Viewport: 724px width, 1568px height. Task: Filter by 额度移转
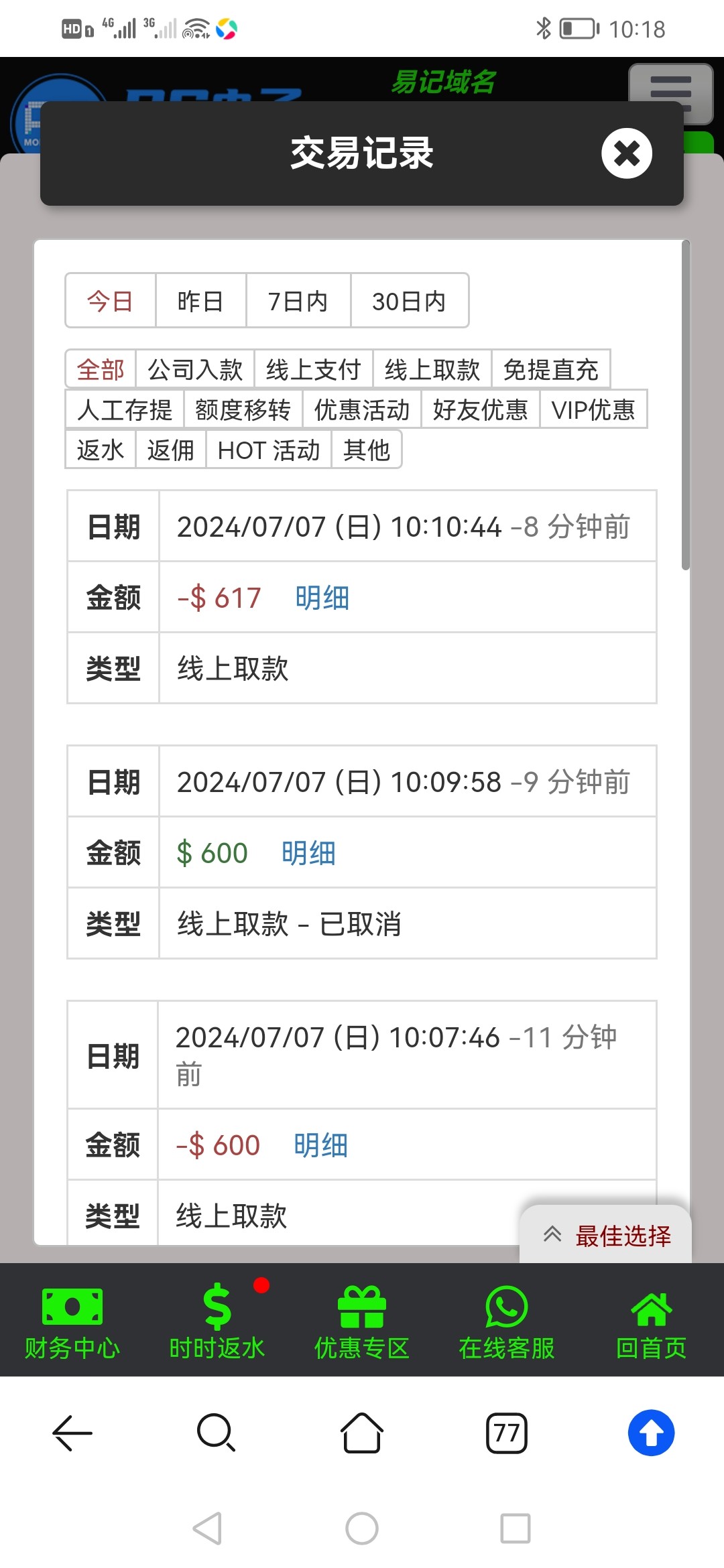[x=243, y=409]
